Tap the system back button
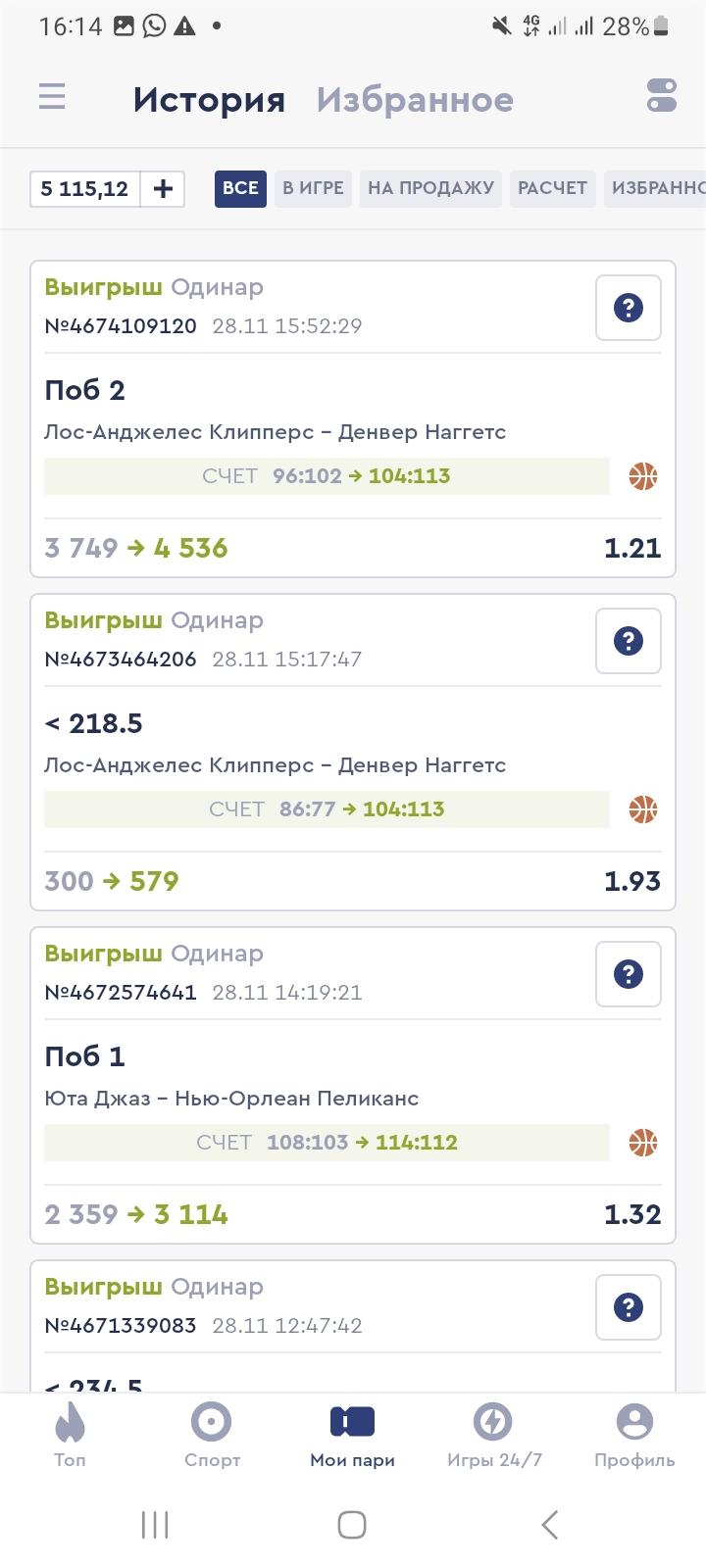 pyautogui.click(x=550, y=1524)
